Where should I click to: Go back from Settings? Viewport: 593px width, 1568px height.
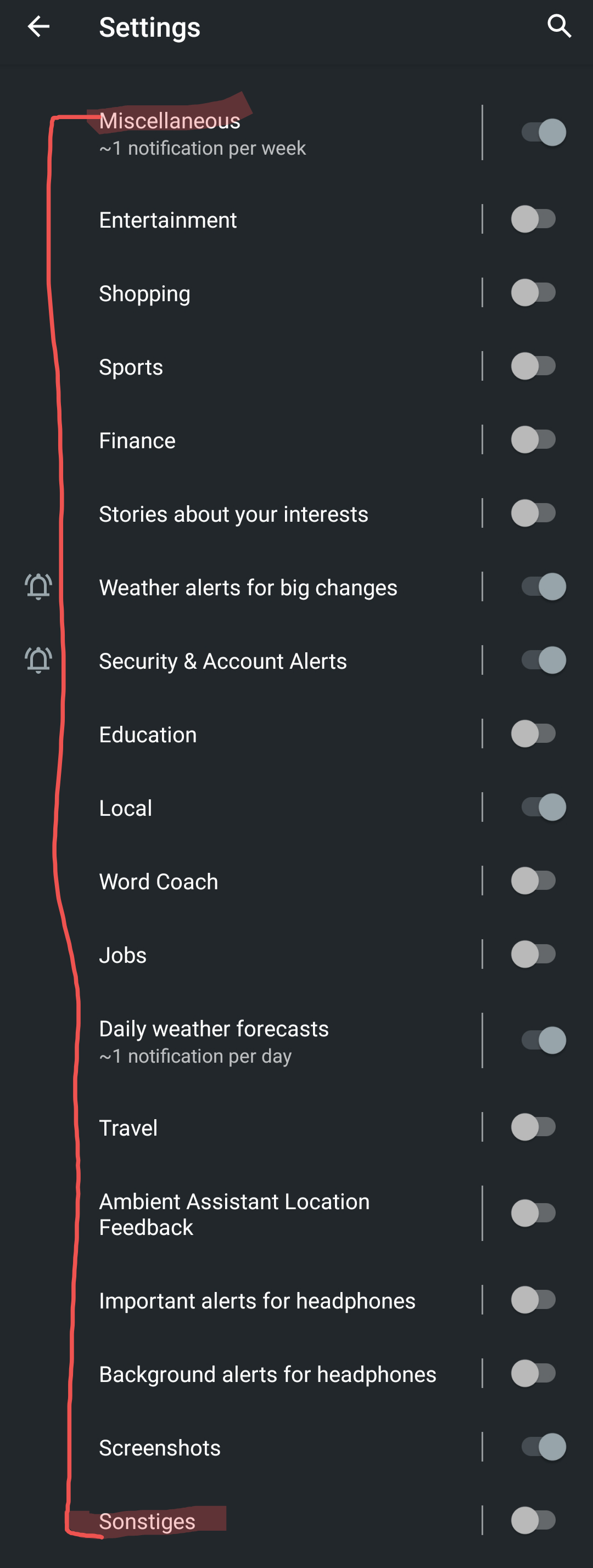pos(38,27)
